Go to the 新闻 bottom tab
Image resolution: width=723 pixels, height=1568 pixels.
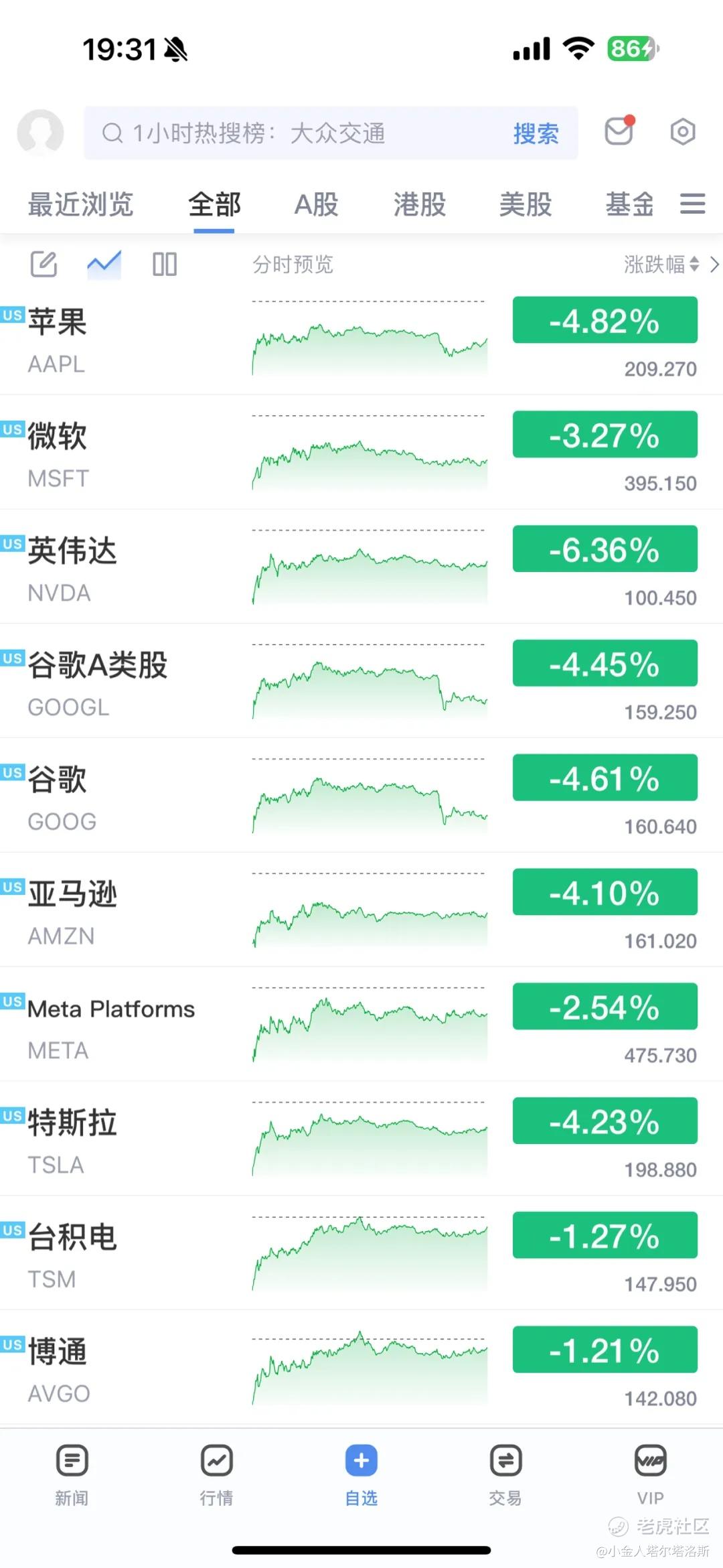[72, 1476]
